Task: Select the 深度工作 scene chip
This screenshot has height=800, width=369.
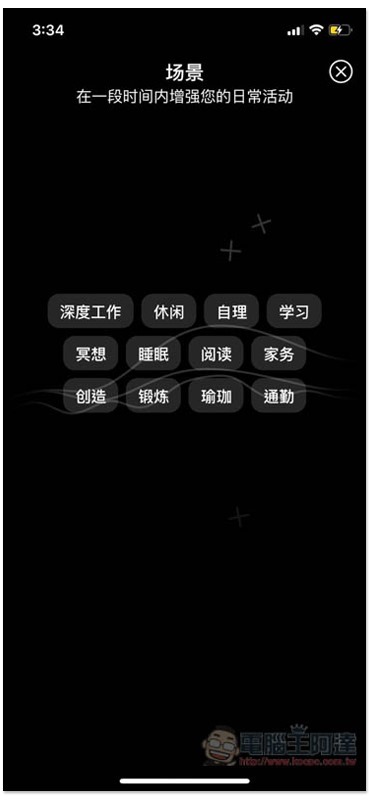Action: pos(90,311)
